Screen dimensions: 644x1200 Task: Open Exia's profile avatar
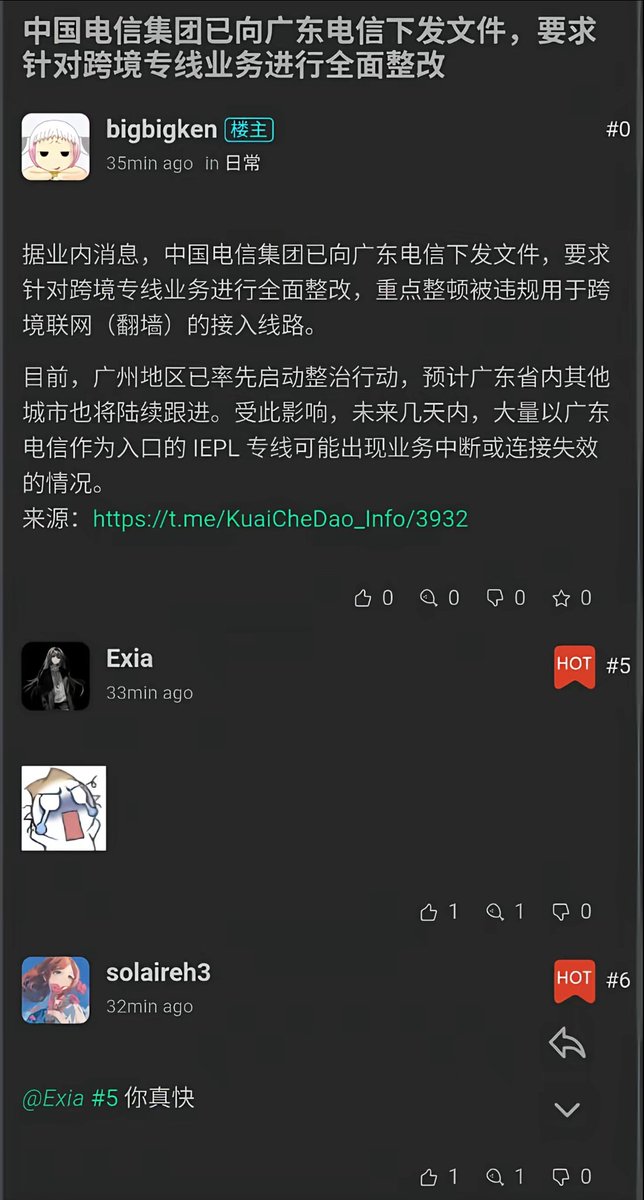(56, 676)
